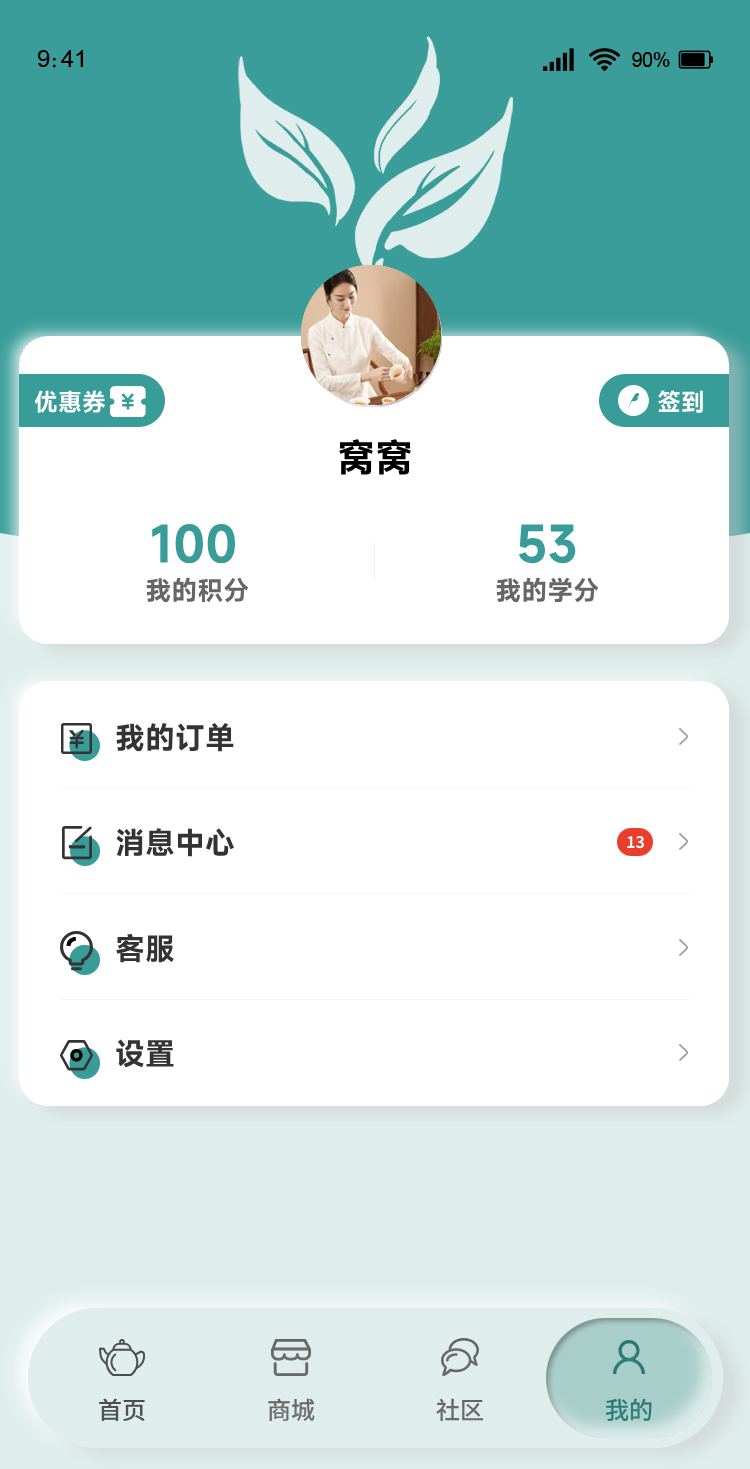Tap the battery indicator in the status bar

point(695,60)
